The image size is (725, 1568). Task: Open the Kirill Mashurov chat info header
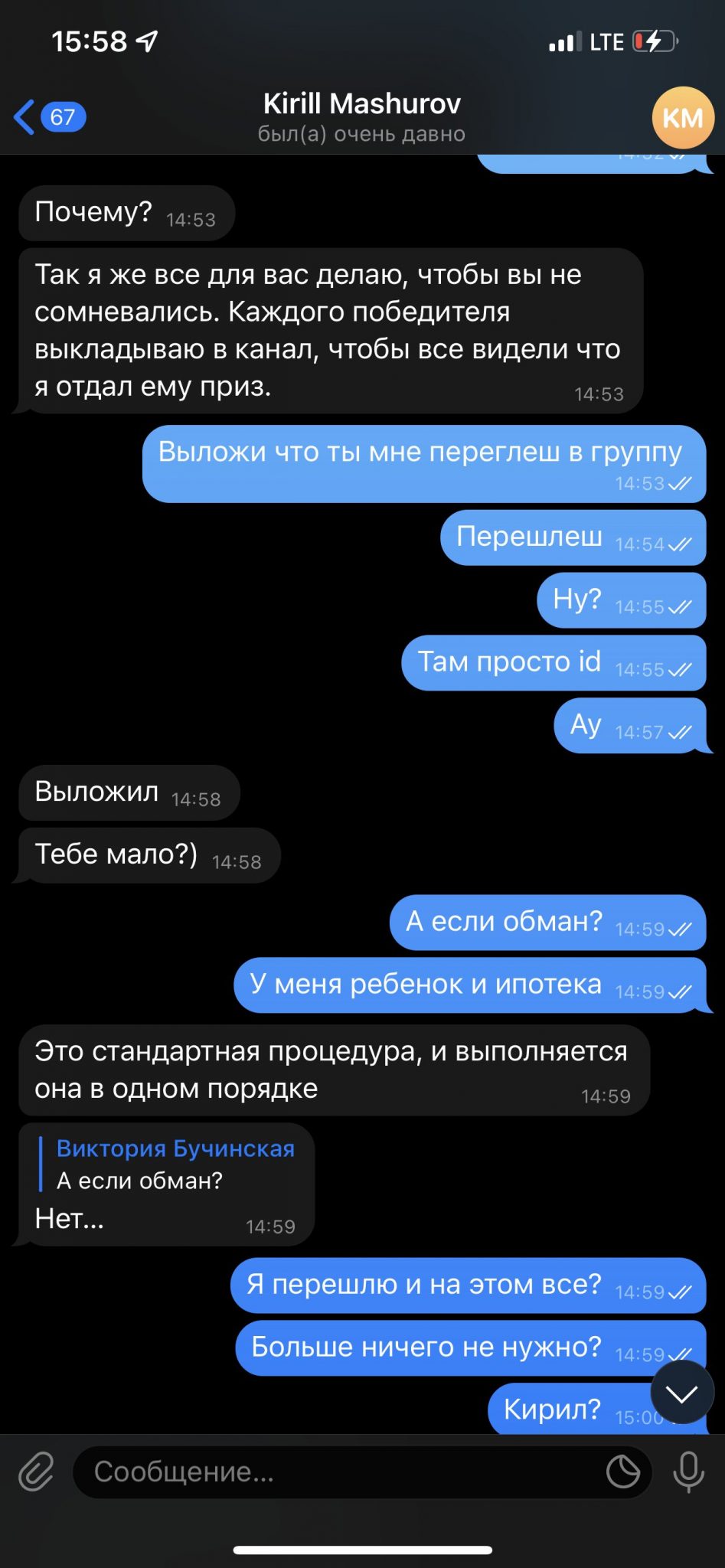[x=361, y=117]
